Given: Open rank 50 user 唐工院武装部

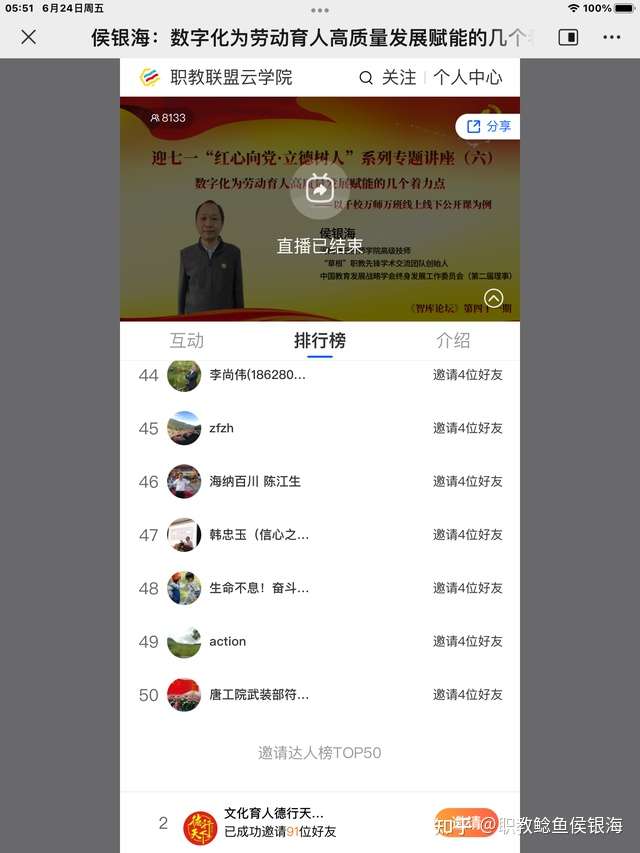Looking at the screenshot, I should tap(258, 694).
